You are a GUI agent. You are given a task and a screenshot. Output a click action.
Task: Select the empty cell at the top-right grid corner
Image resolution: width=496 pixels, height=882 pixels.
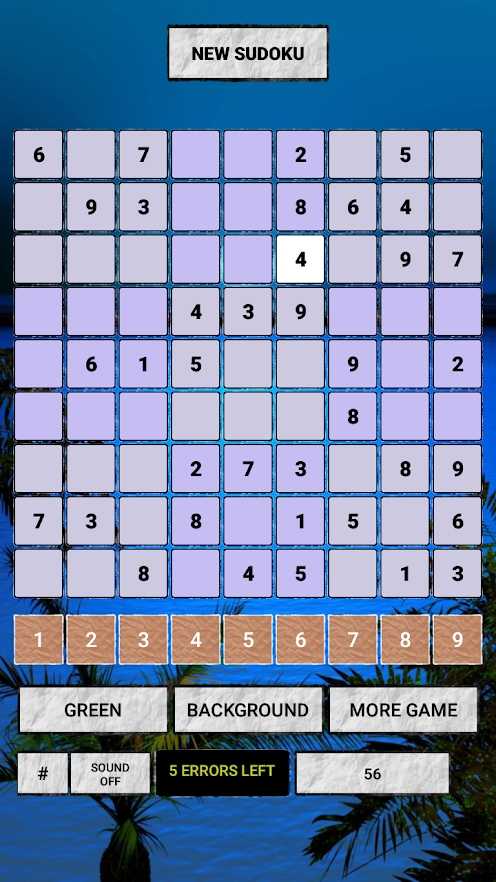[457, 154]
